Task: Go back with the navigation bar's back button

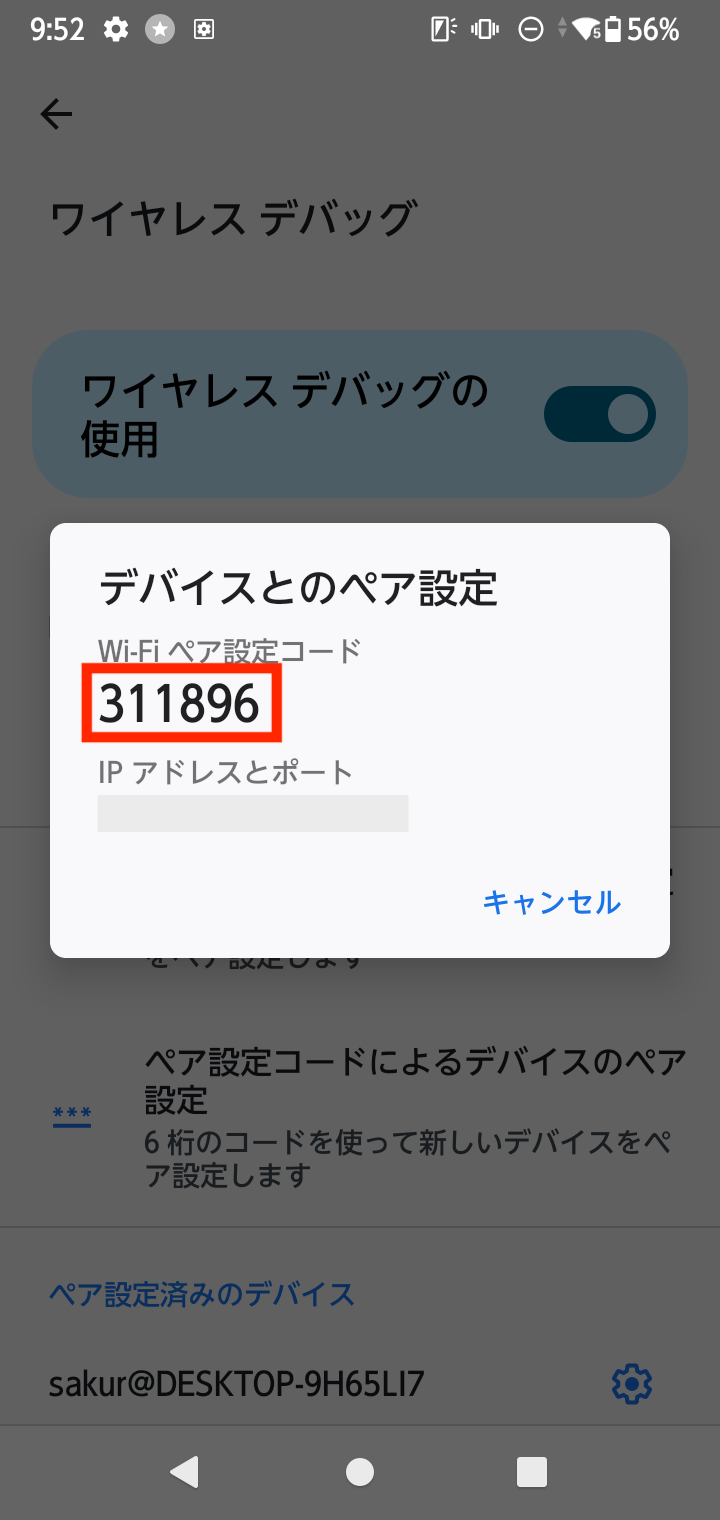Action: (x=185, y=1471)
